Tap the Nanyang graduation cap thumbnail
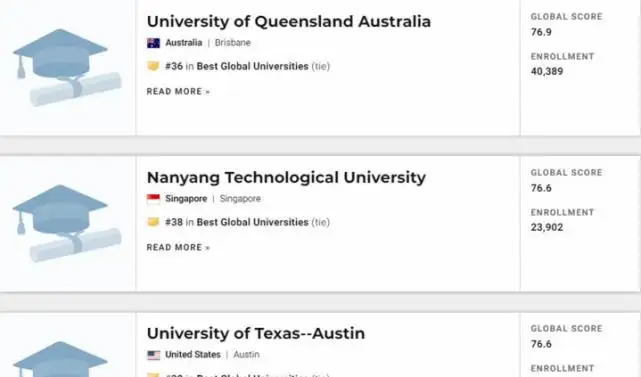 (67, 223)
